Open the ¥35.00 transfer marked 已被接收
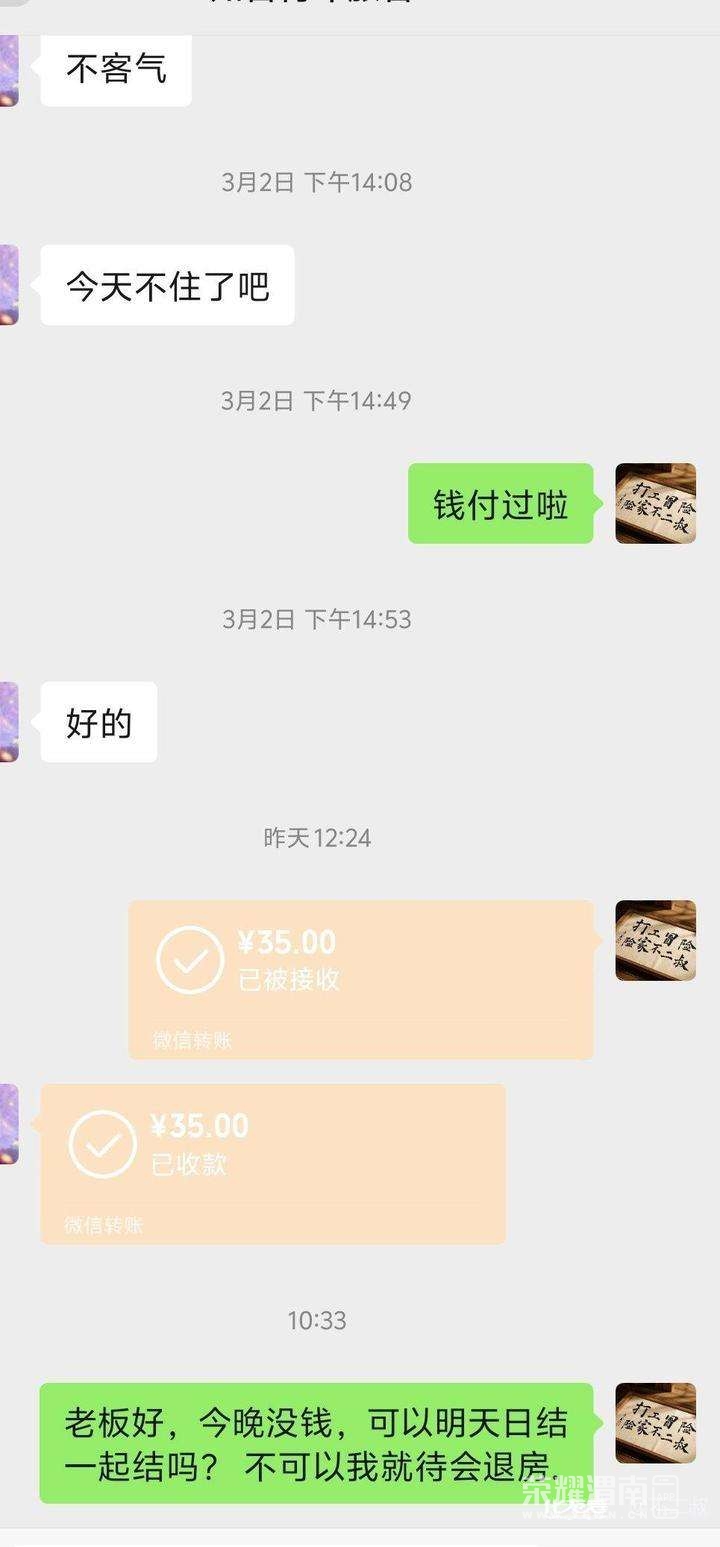The image size is (720, 1547). [x=360, y=978]
